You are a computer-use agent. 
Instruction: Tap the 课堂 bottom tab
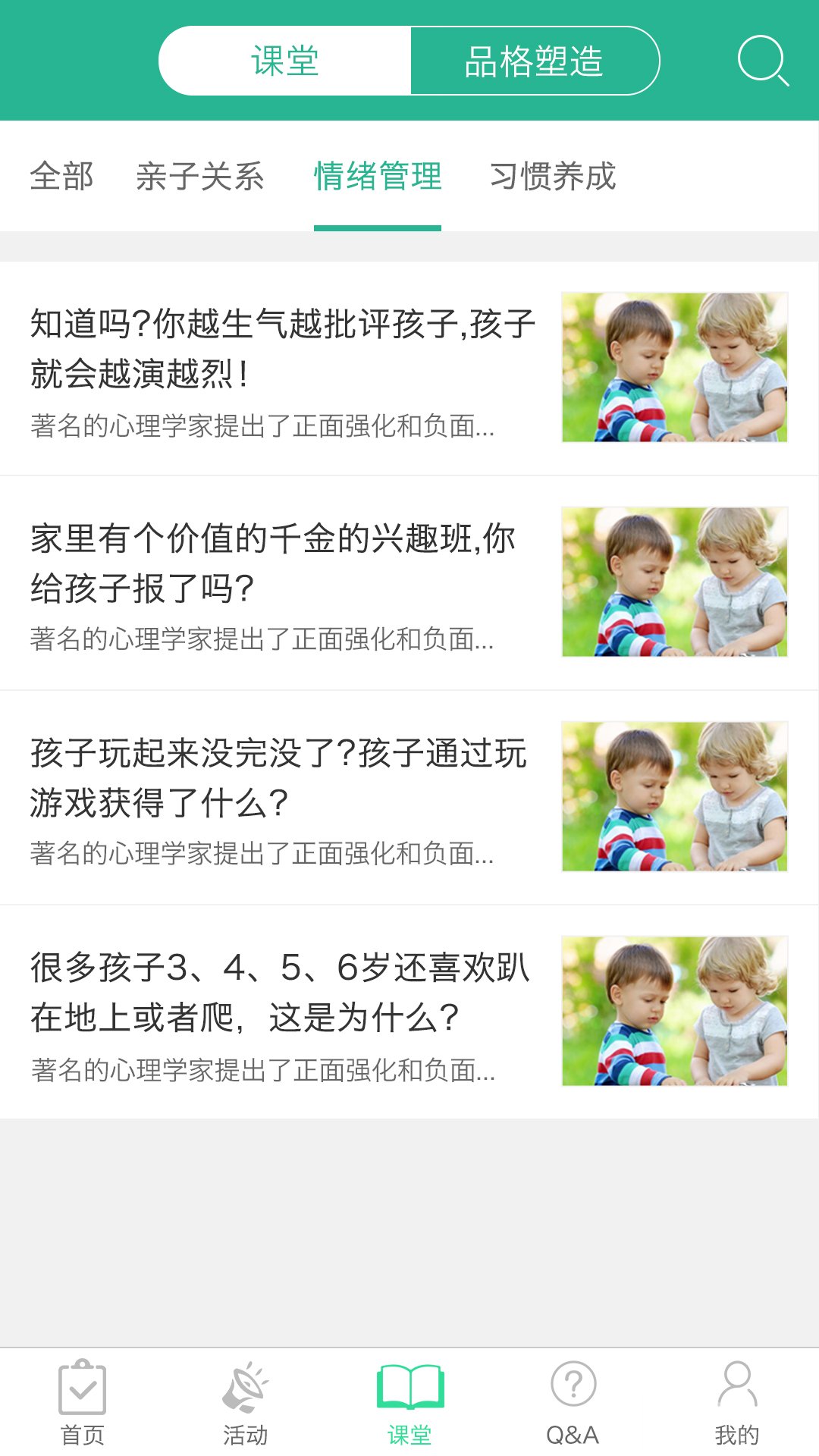click(409, 1403)
